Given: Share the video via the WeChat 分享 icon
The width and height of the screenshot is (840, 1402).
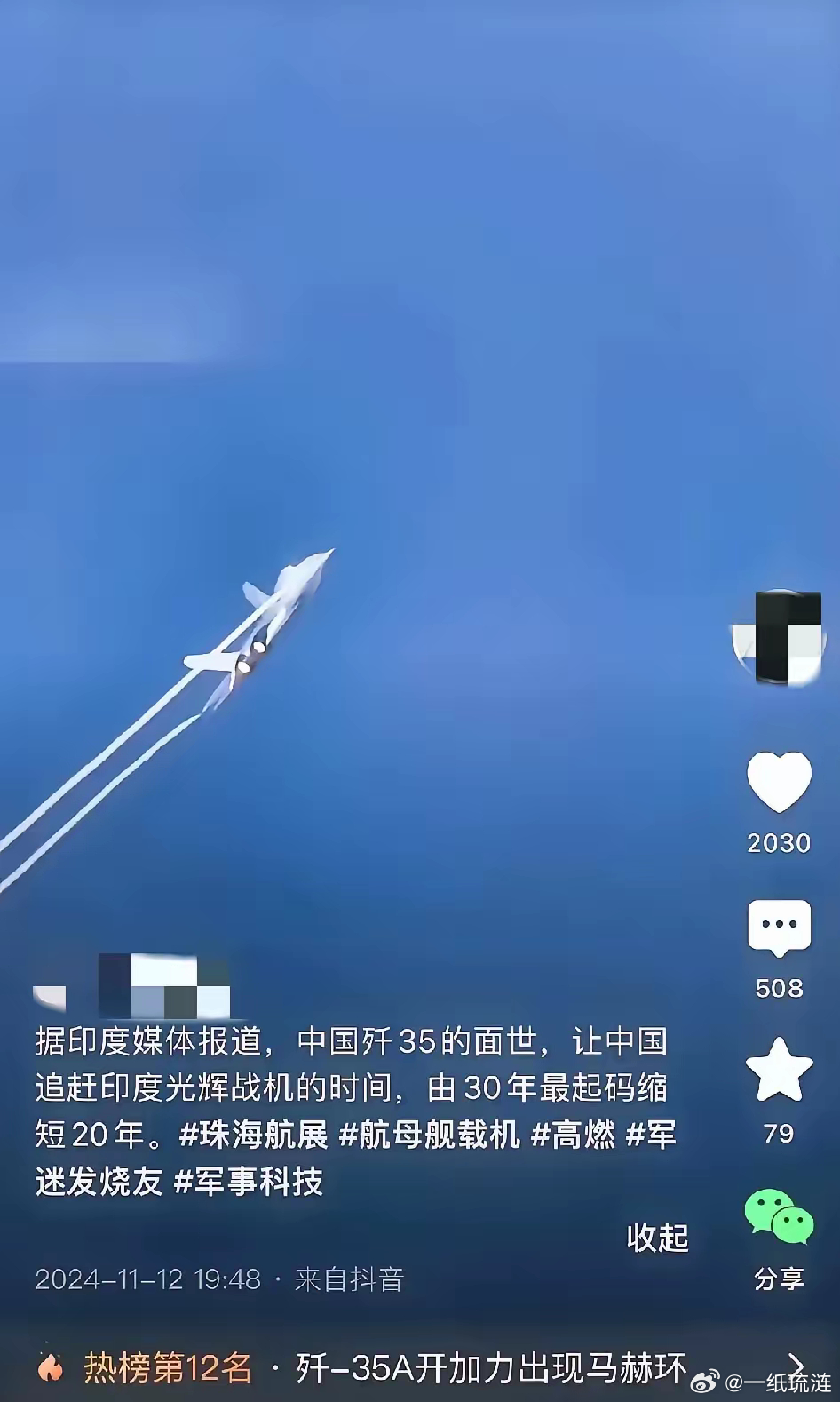Looking at the screenshot, I should click(x=779, y=1219).
